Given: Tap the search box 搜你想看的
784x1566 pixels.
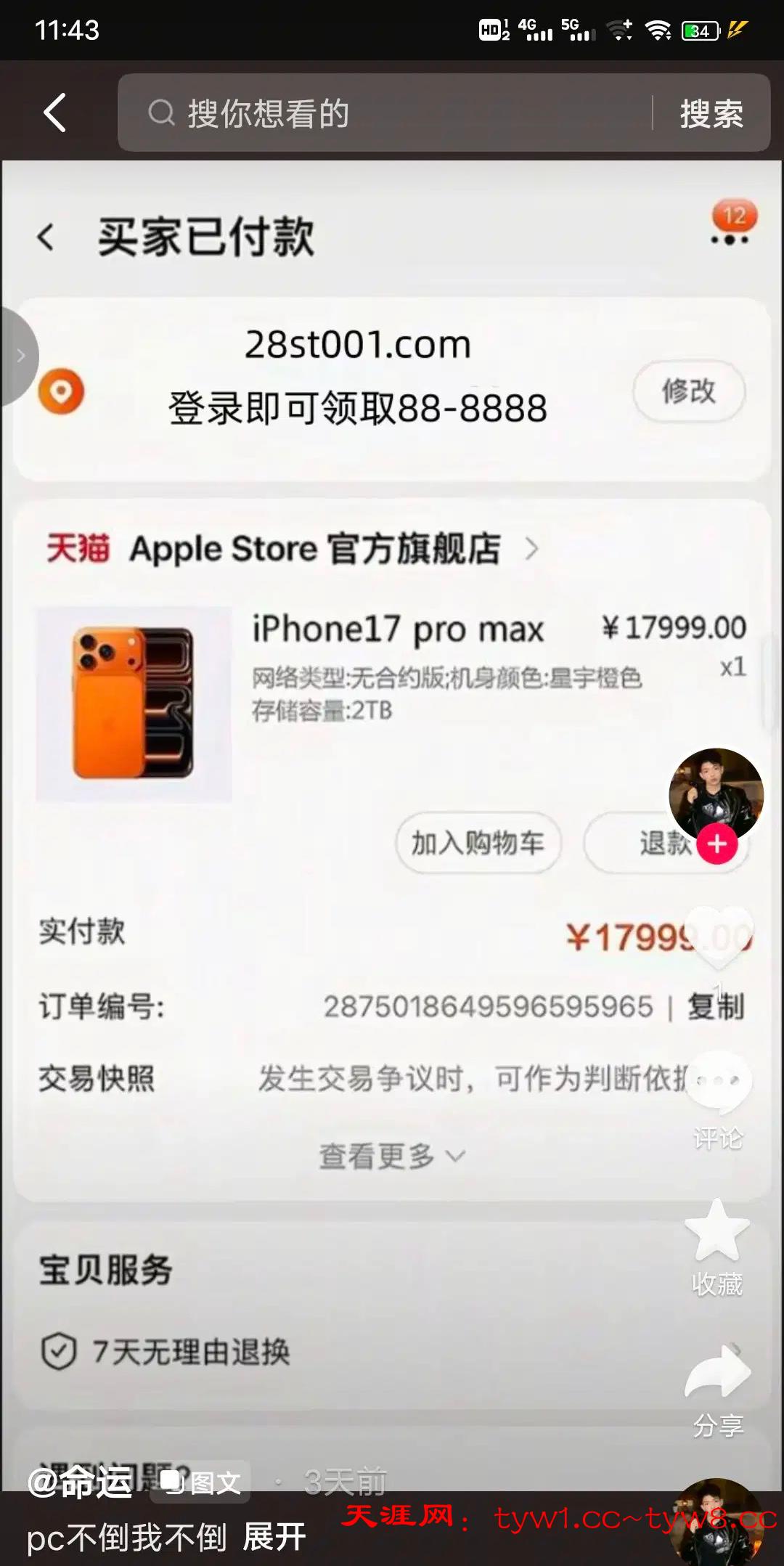Looking at the screenshot, I should [x=385, y=113].
